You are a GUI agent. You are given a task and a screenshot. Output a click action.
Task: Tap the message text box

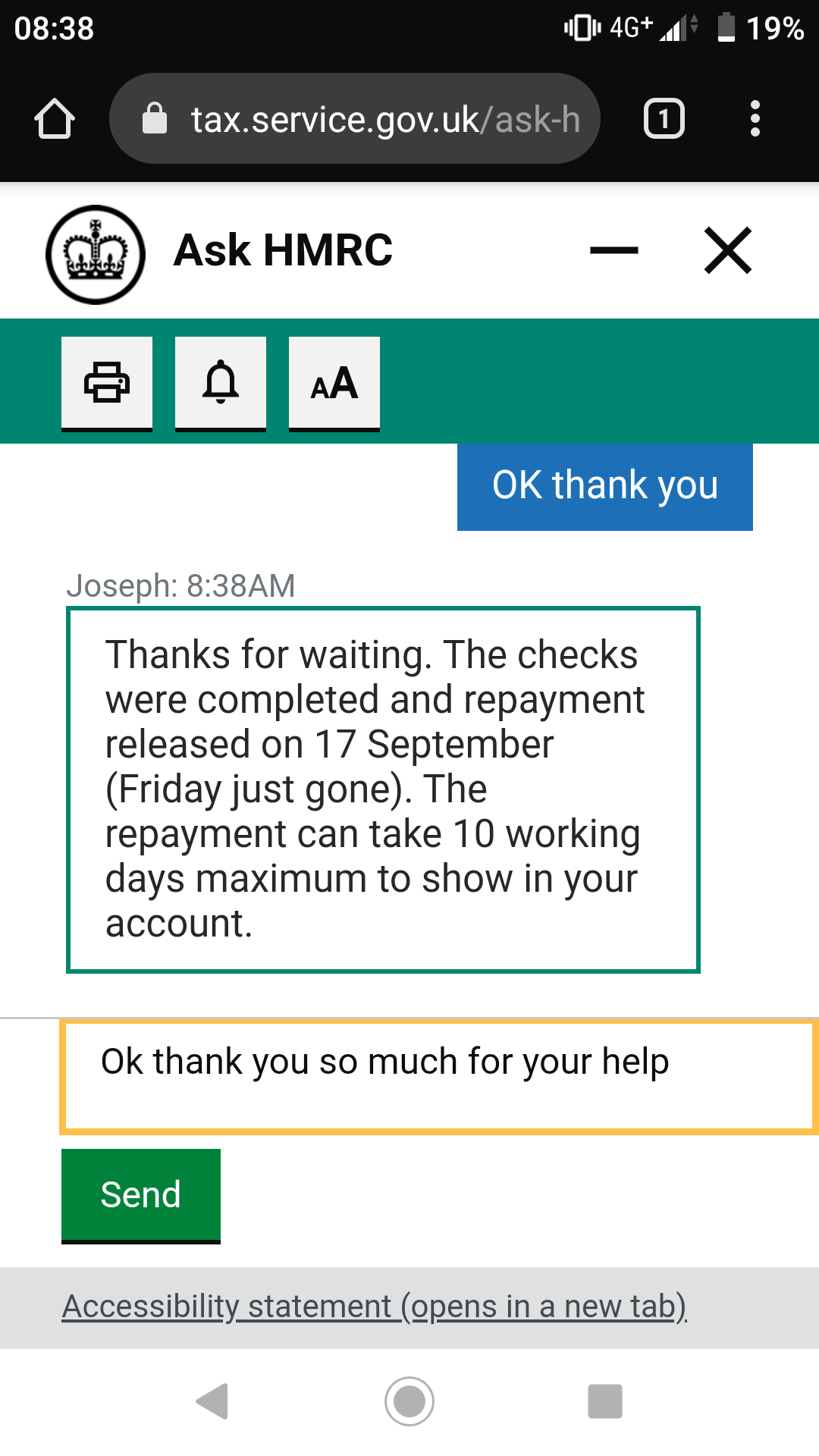click(x=438, y=1078)
